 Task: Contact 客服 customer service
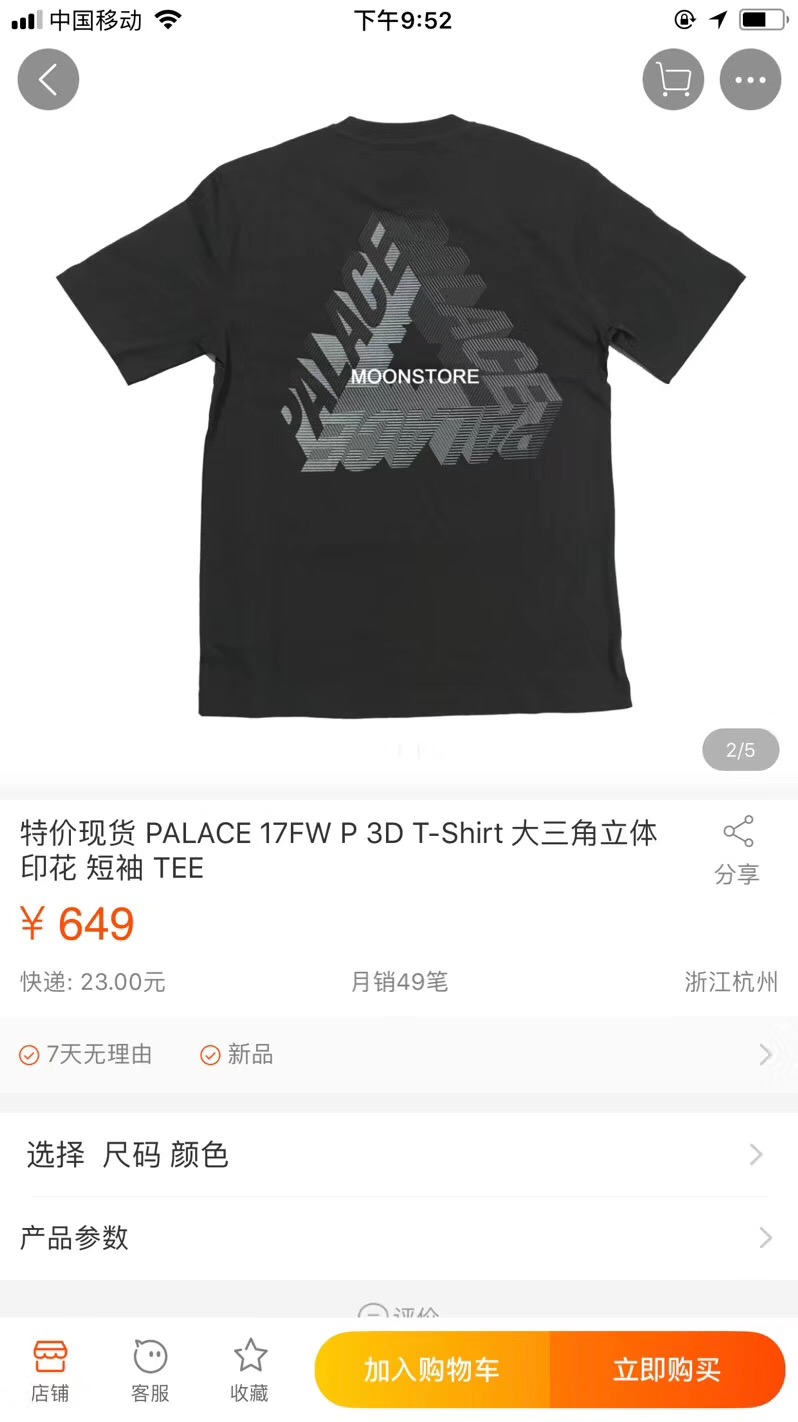(x=150, y=1370)
